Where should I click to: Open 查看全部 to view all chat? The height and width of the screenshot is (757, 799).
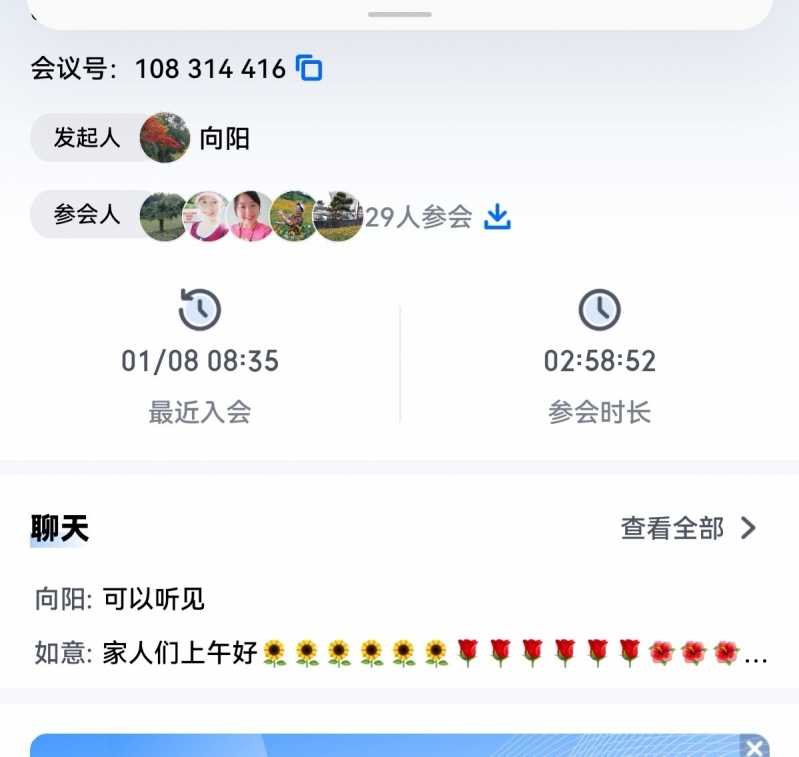pos(689,528)
